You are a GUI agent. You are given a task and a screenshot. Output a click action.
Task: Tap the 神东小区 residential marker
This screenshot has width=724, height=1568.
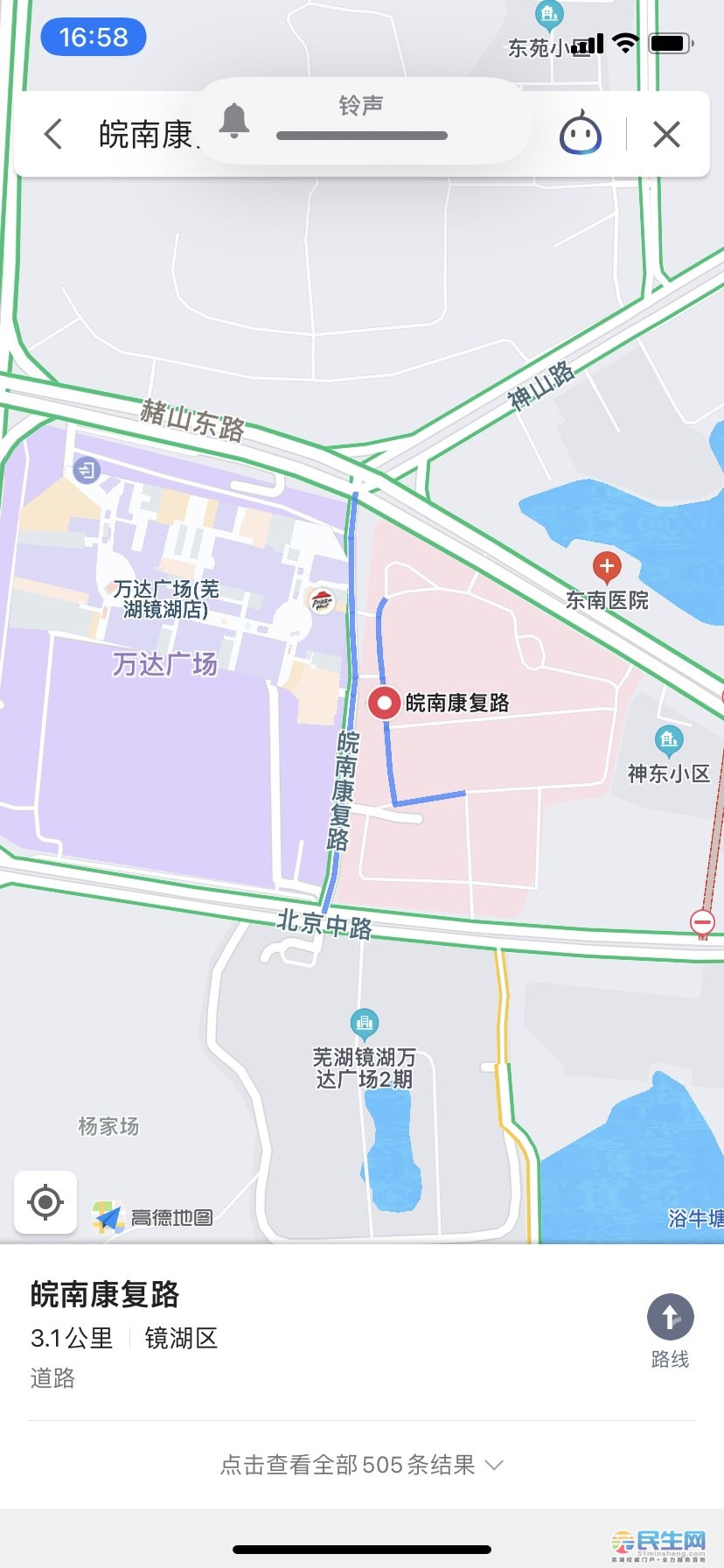(x=669, y=741)
